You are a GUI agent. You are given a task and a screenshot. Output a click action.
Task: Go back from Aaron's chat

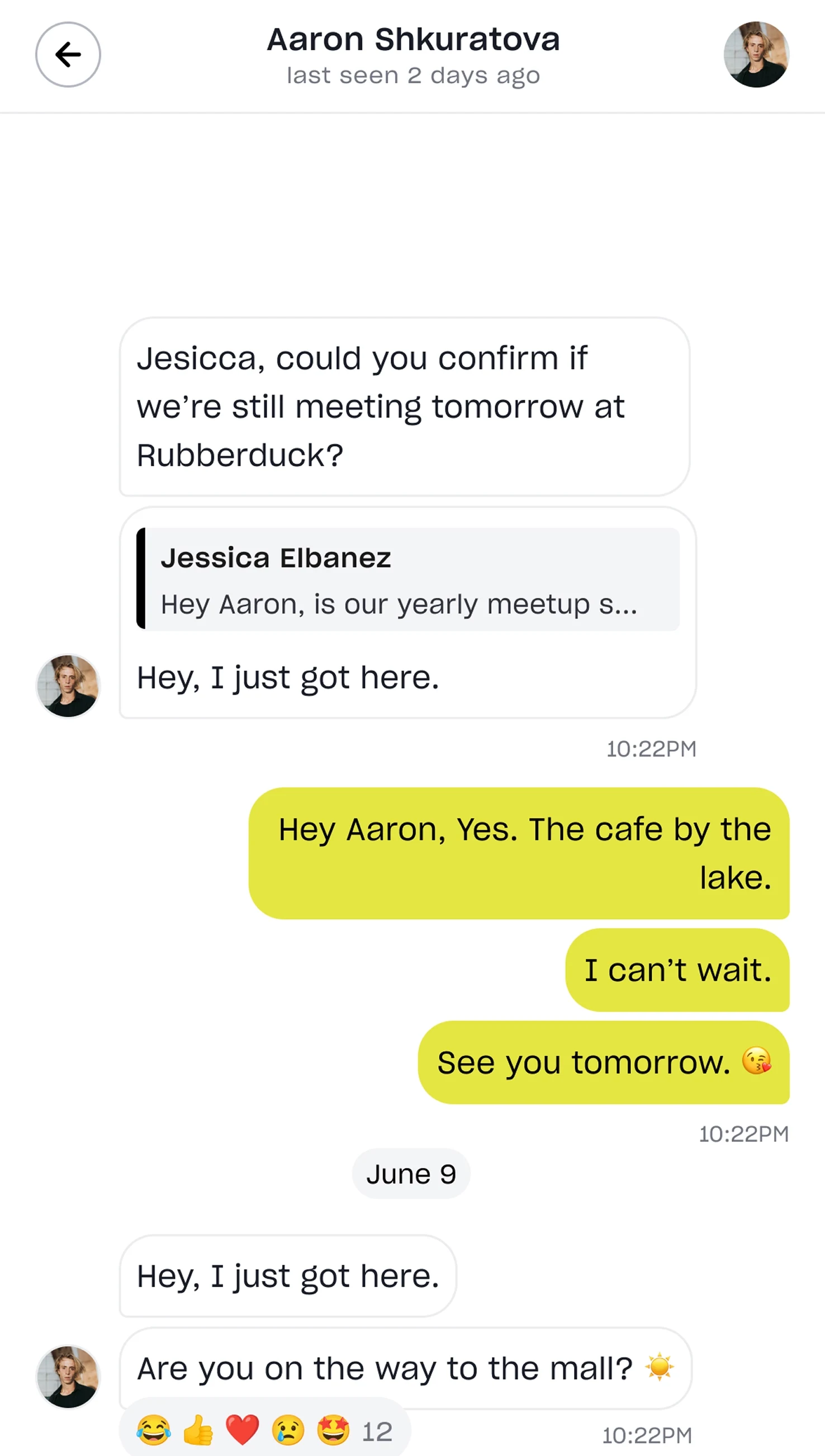click(68, 54)
